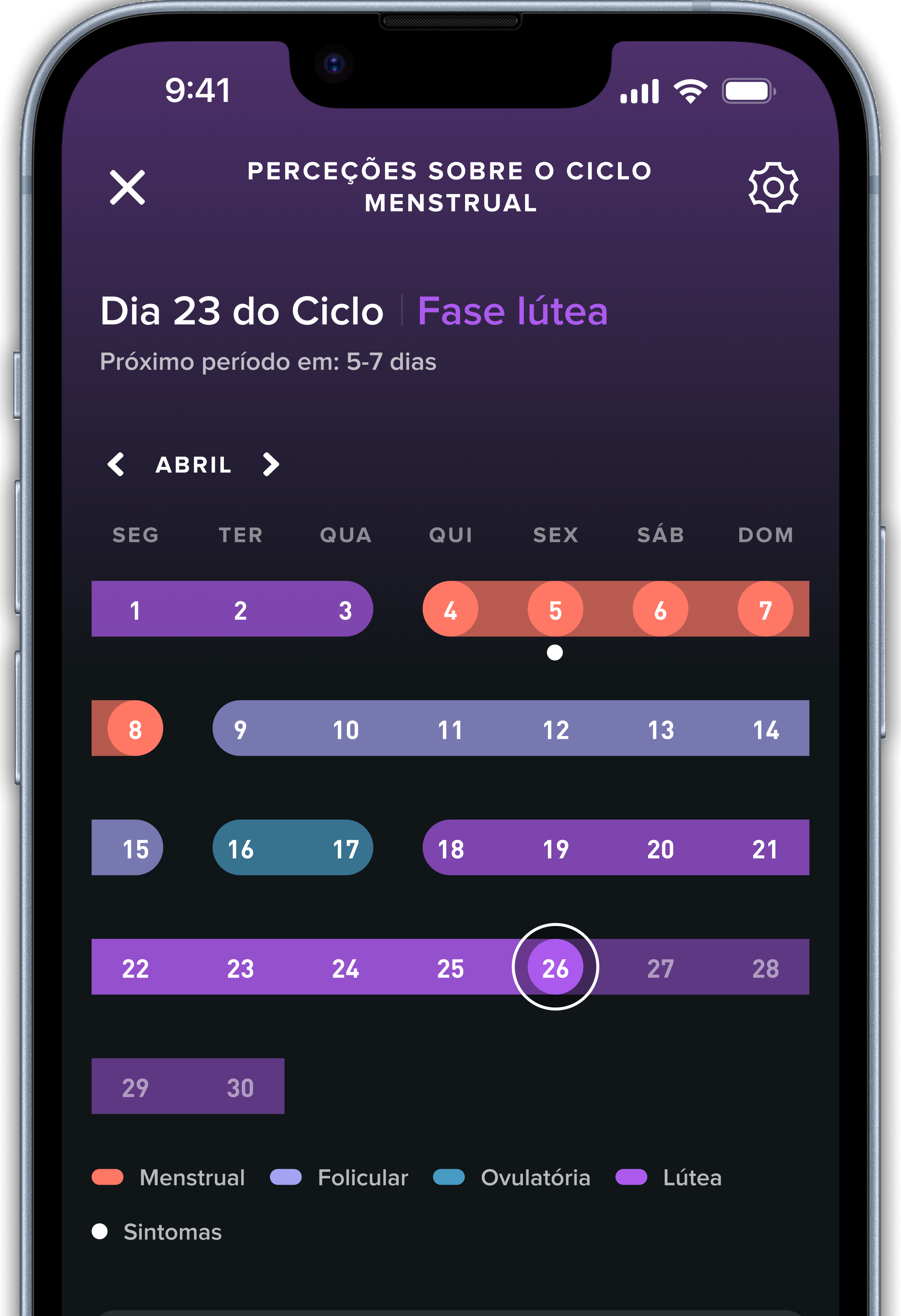Choose day 17 in the calendar
Viewport: 901px width, 1316px height.
(x=345, y=848)
